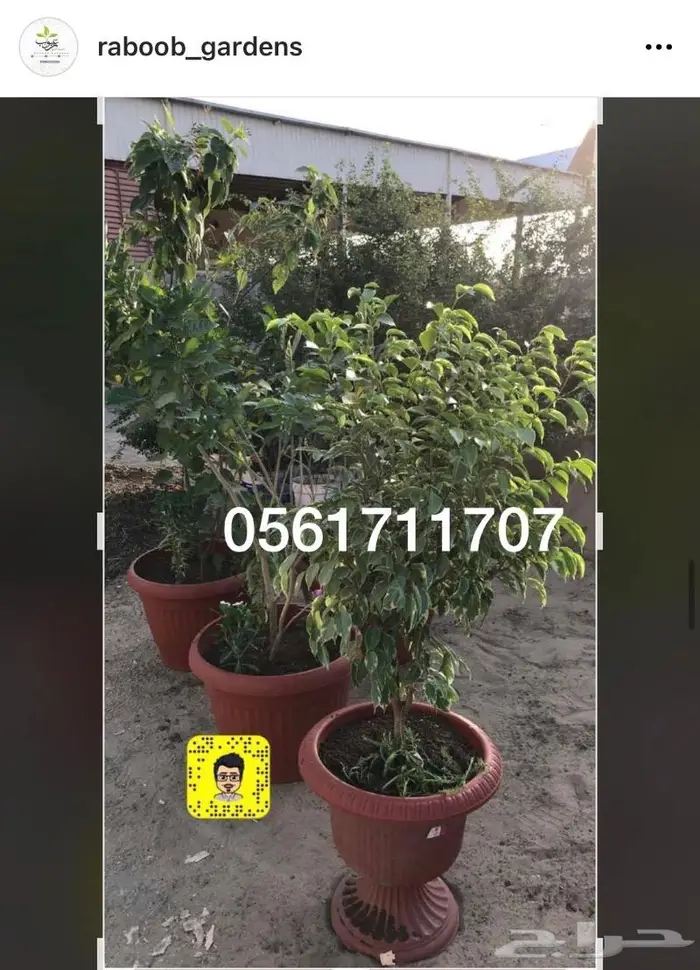Open the post's three-dot overflow menu
Image resolution: width=700 pixels, height=970 pixels.
point(658,47)
